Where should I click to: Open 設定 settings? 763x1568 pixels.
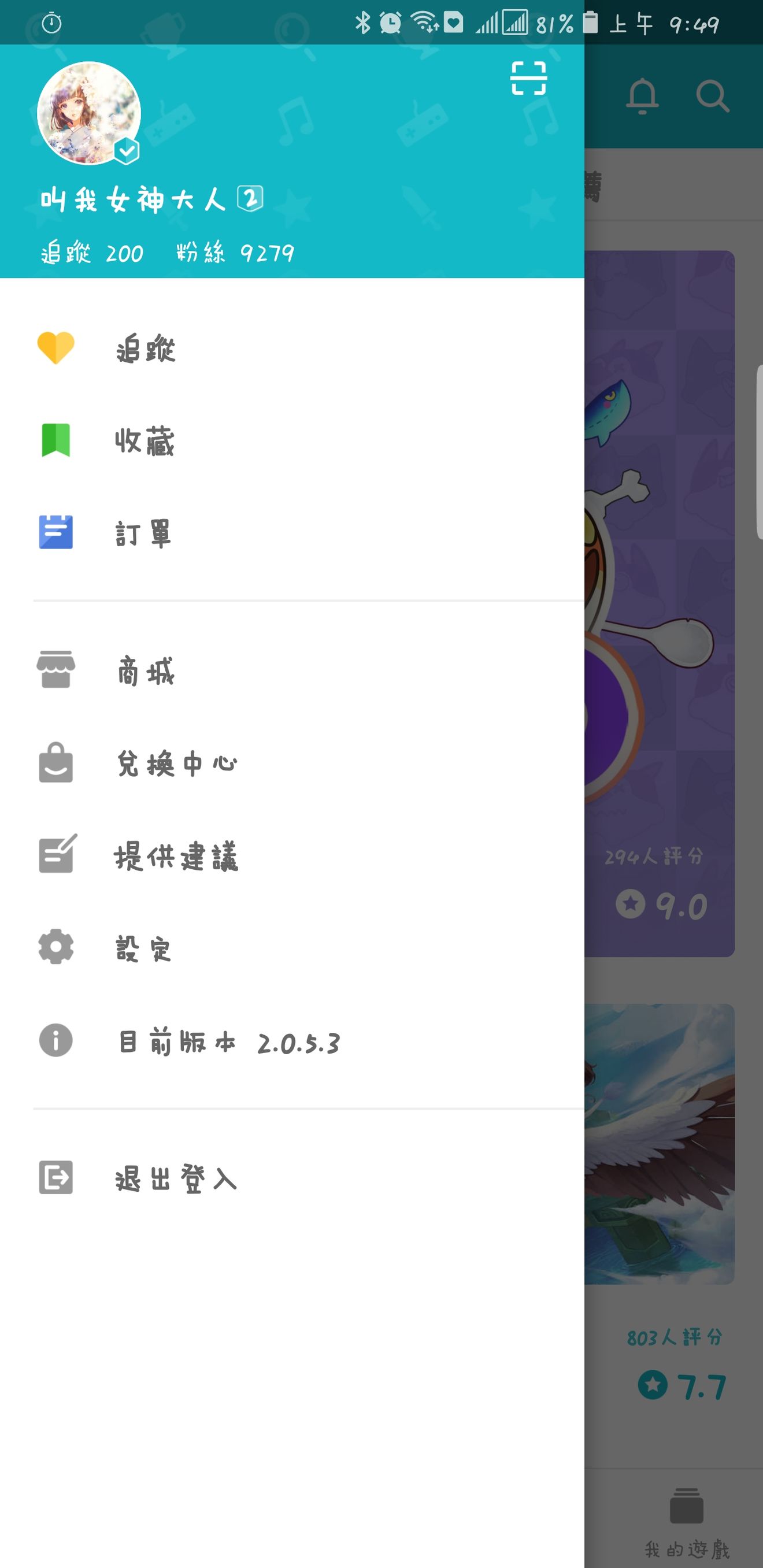(143, 948)
